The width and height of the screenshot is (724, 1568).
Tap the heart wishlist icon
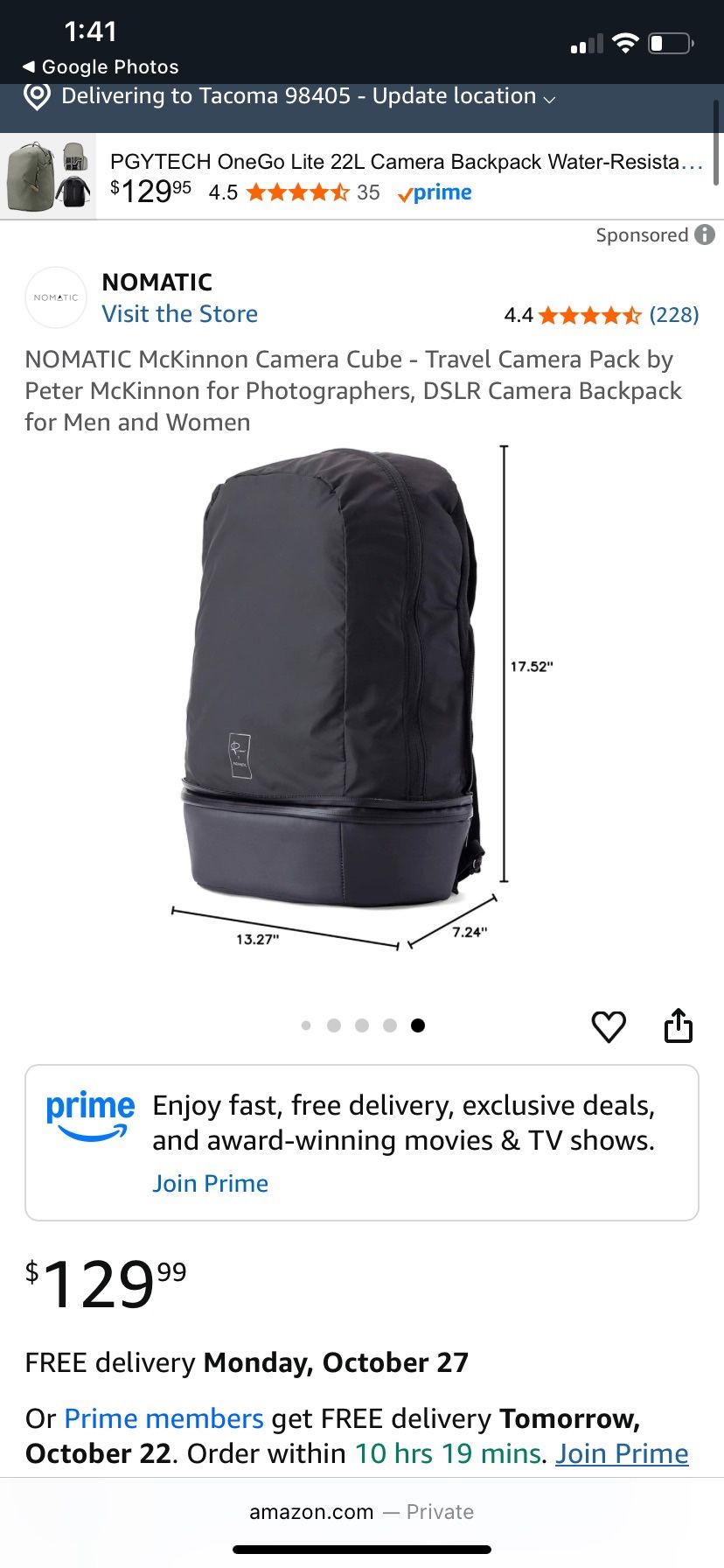pos(609,1026)
